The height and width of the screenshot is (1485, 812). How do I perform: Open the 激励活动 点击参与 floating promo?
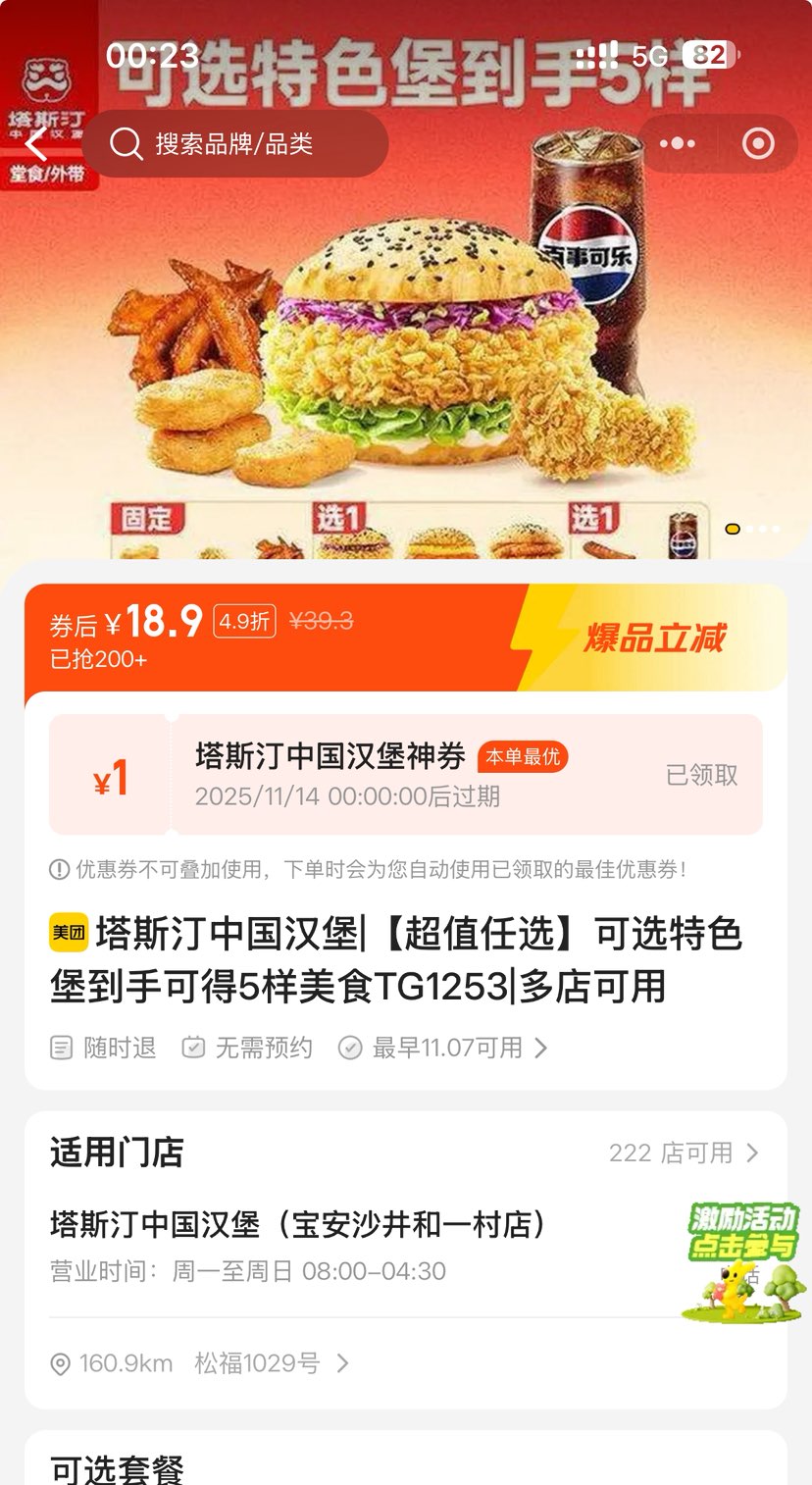(x=742, y=1262)
